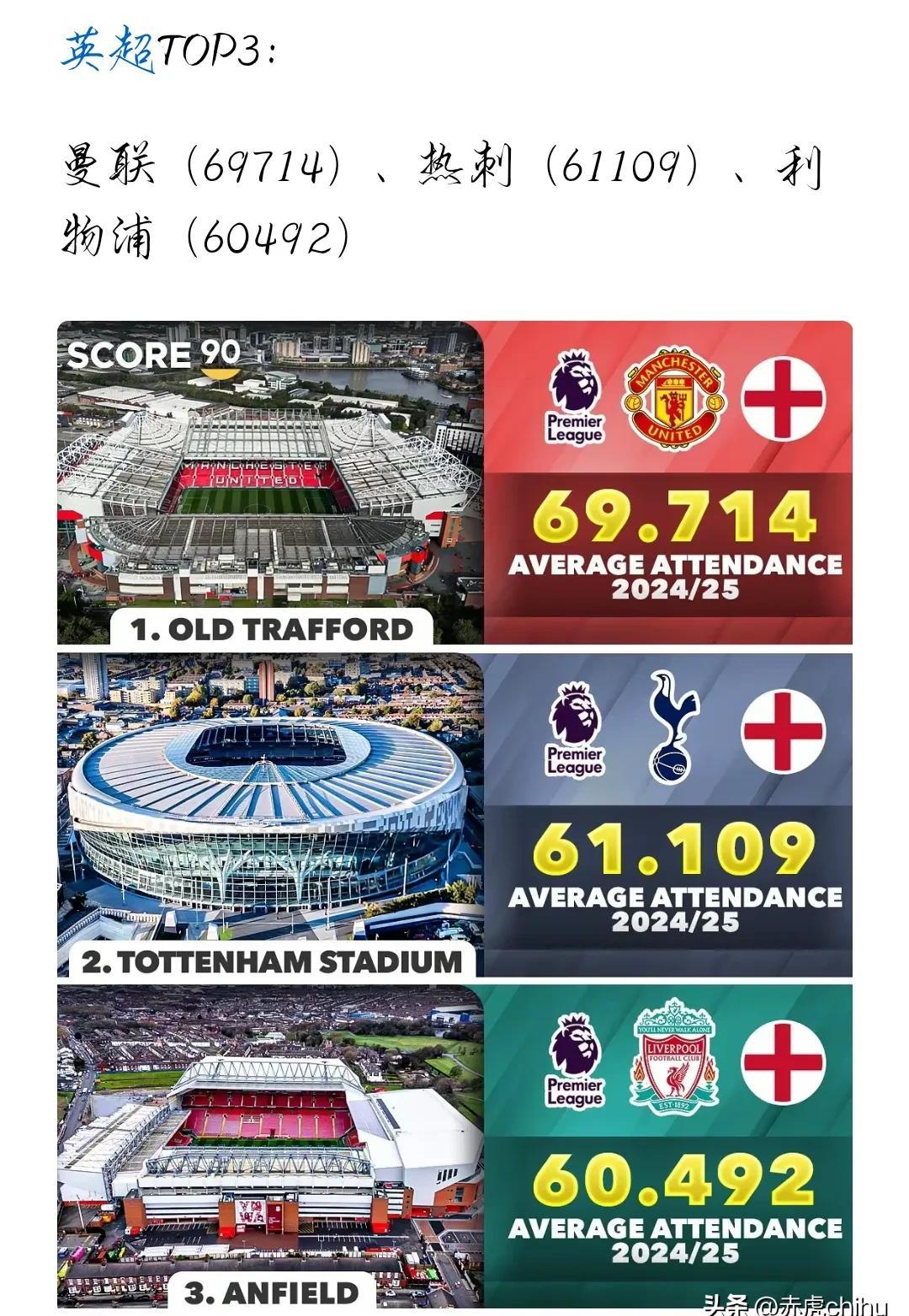Open the blue 英超 topic link

pos(108,51)
